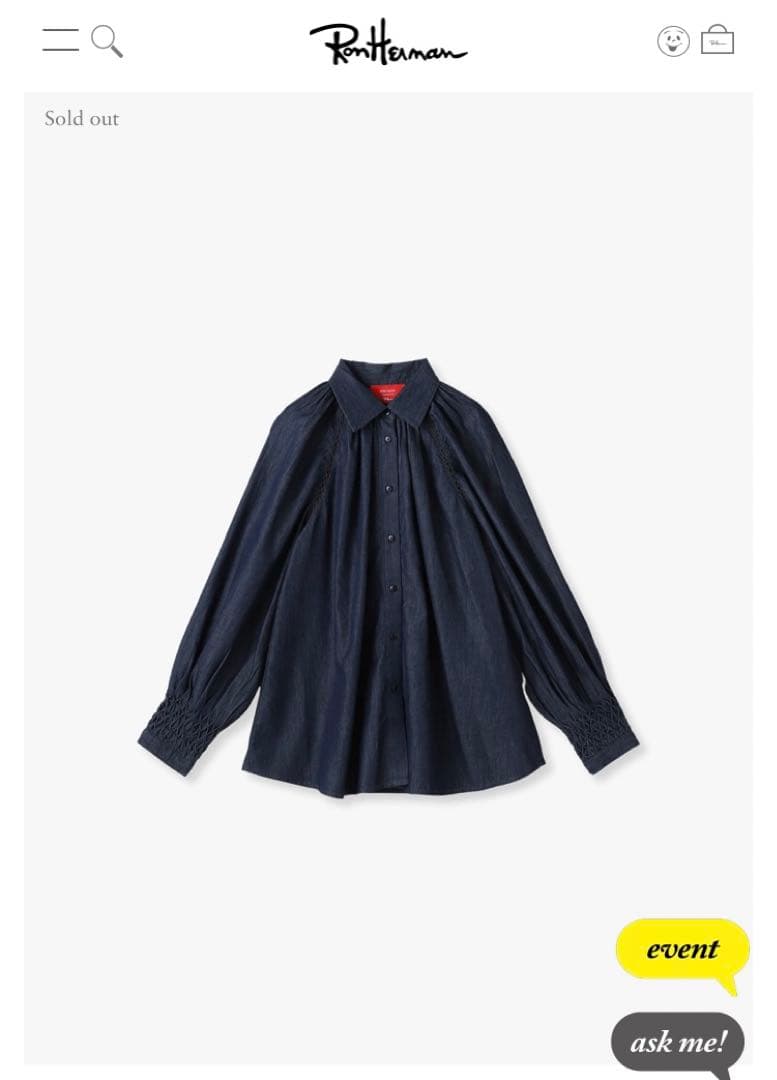The width and height of the screenshot is (777, 1080).
Task: Click the smiley icon to access your account
Action: tap(671, 41)
